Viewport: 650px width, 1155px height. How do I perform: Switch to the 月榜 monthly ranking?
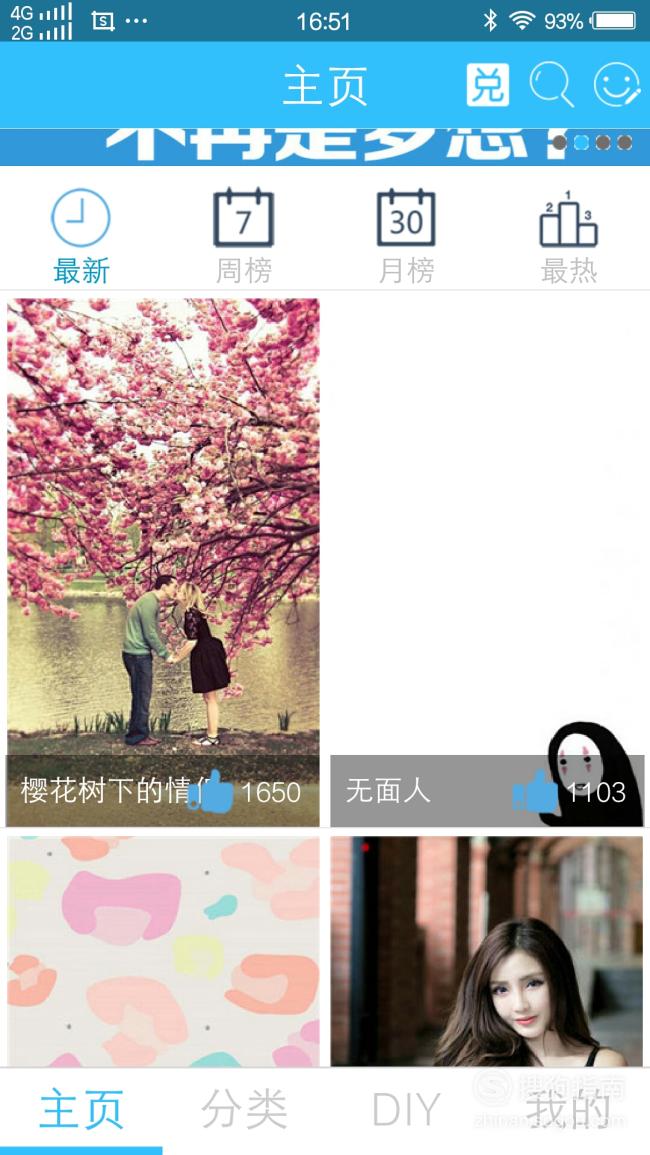pyautogui.click(x=406, y=236)
